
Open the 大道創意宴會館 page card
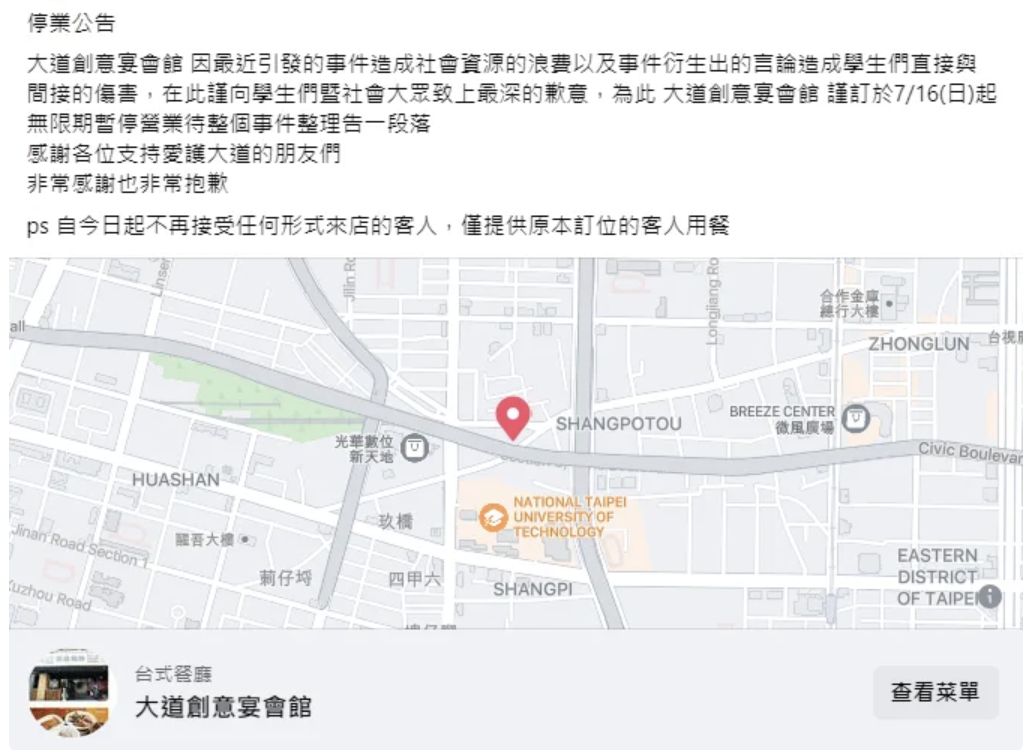224,708
